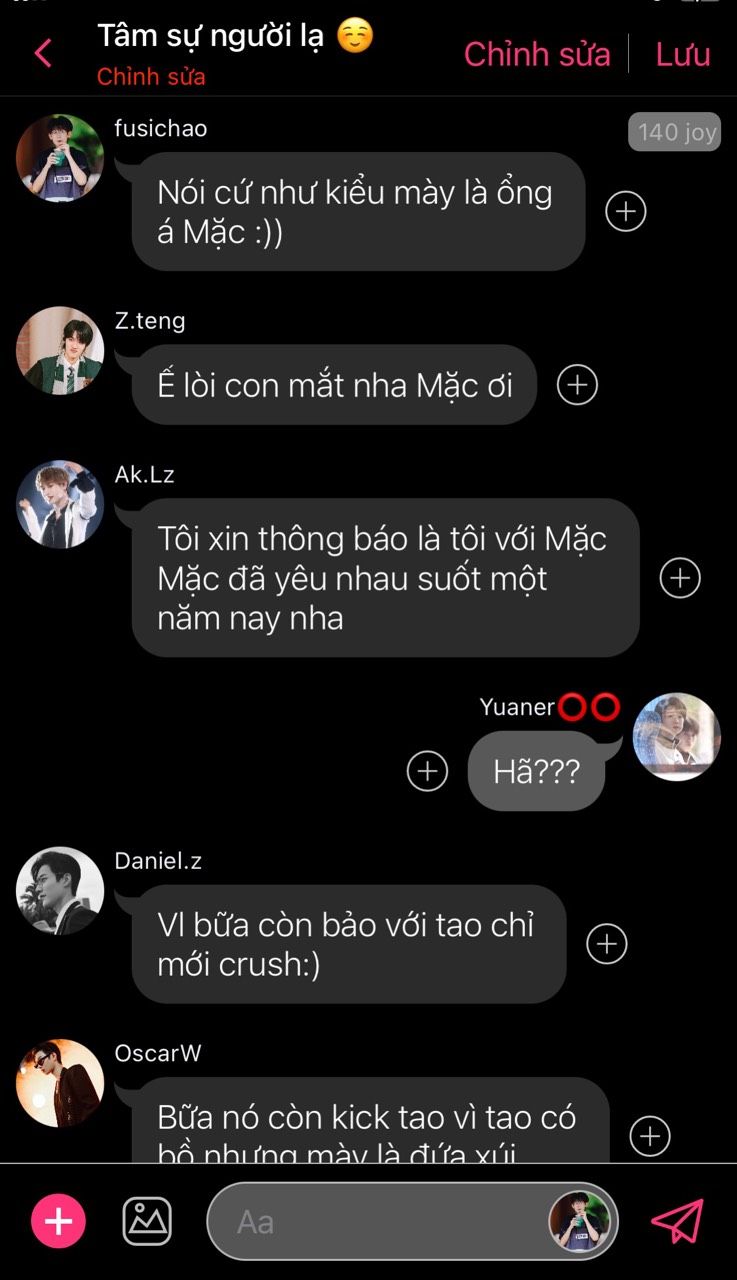Open the 140 joy badge

click(674, 132)
